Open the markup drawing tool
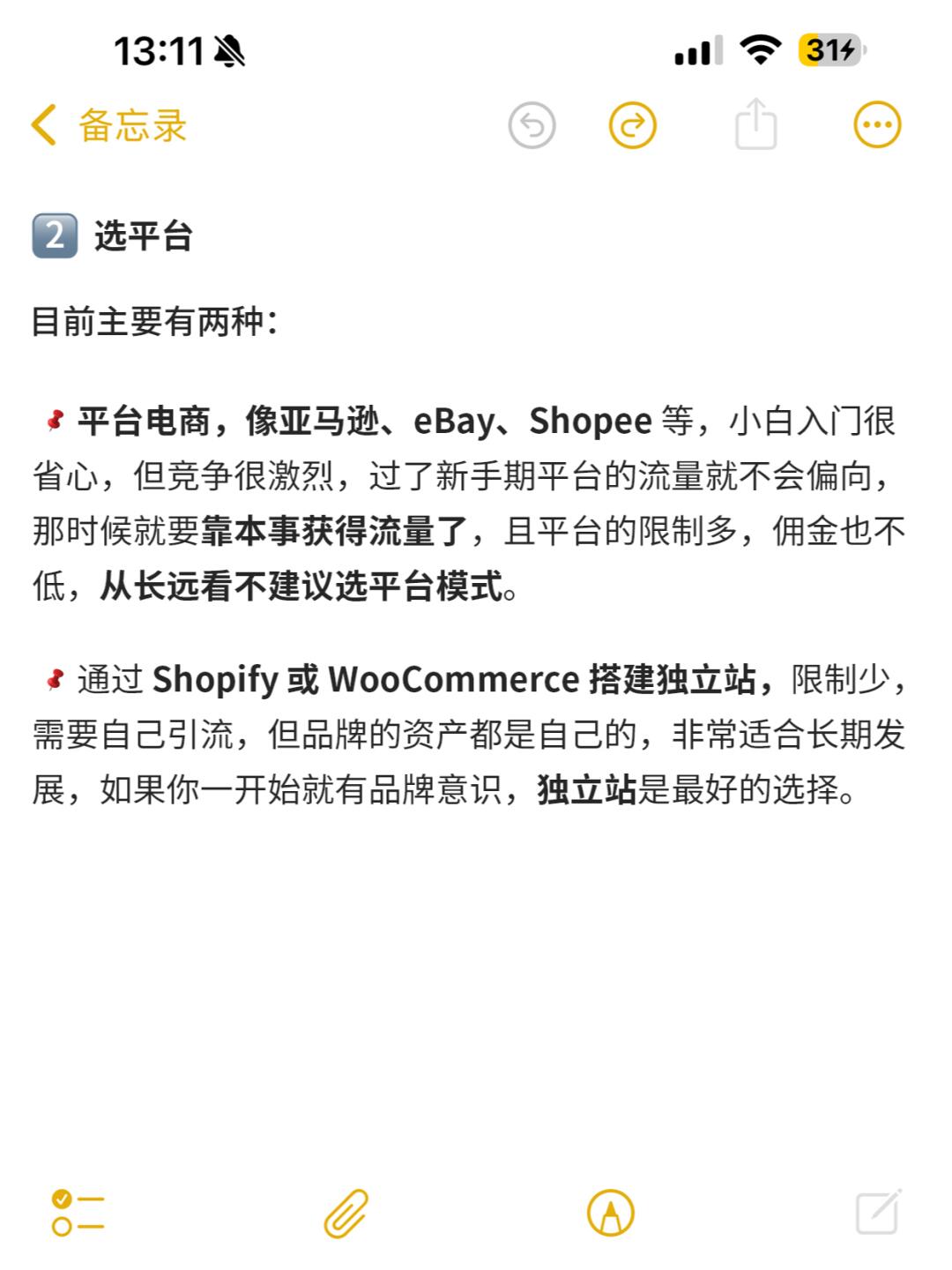The image size is (952, 1270). point(611,1213)
